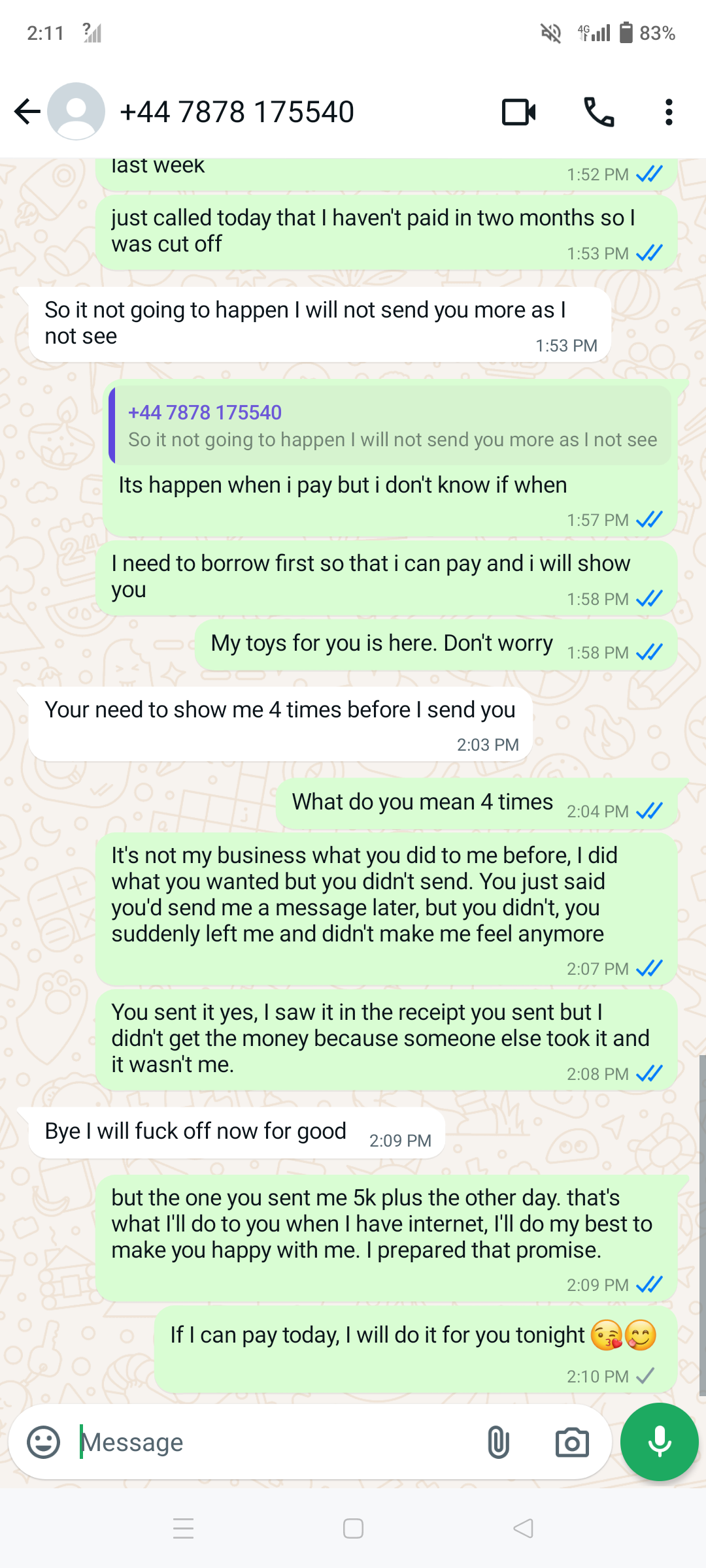Open the emoji picker

point(44,1442)
